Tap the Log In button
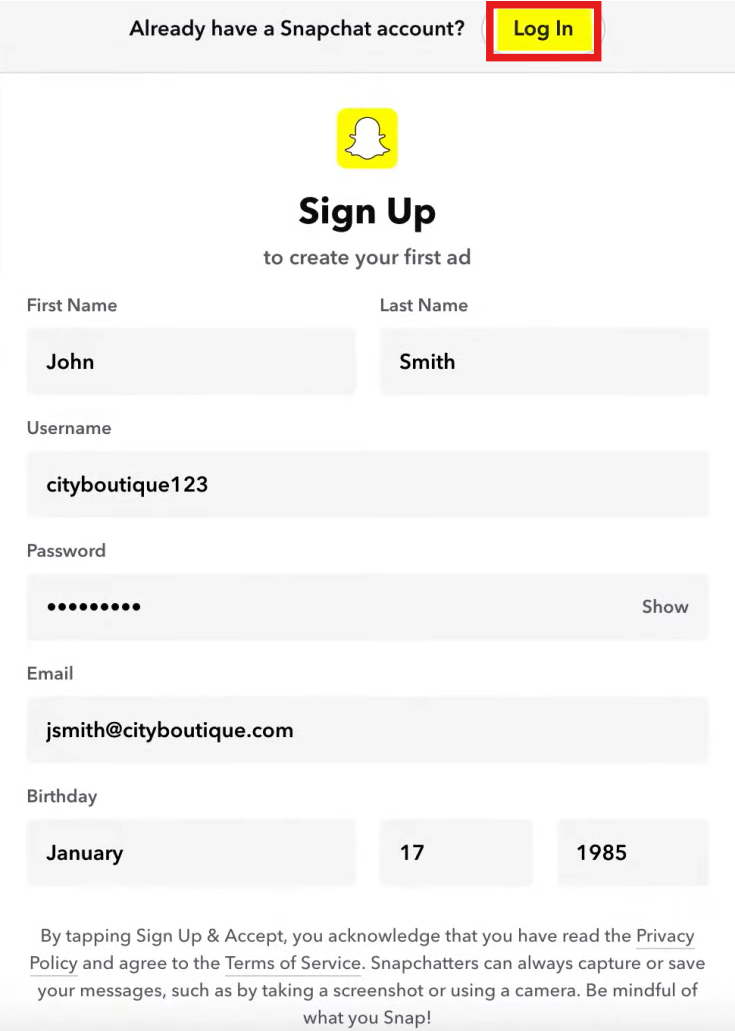This screenshot has width=735, height=1031. click(x=543, y=29)
